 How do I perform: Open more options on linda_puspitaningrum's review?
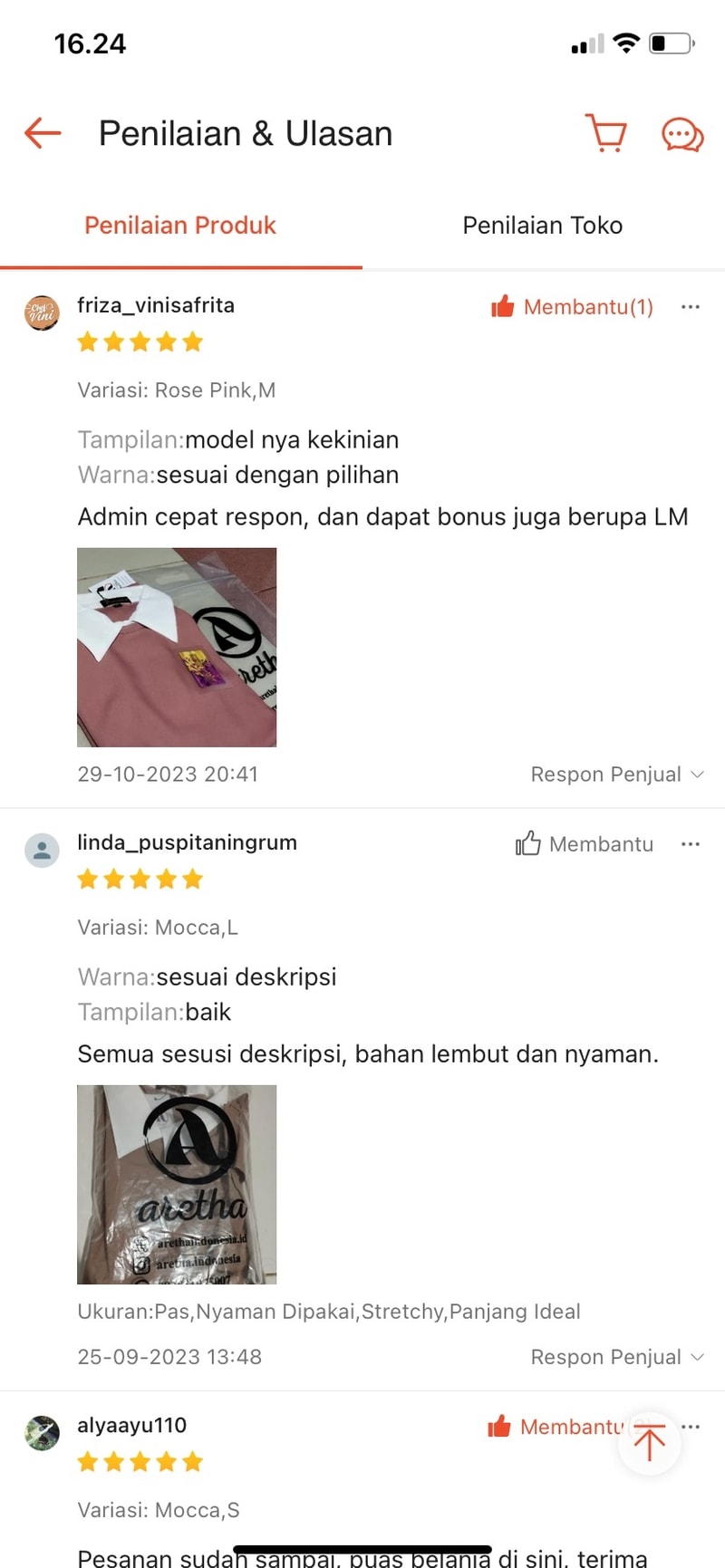[691, 844]
